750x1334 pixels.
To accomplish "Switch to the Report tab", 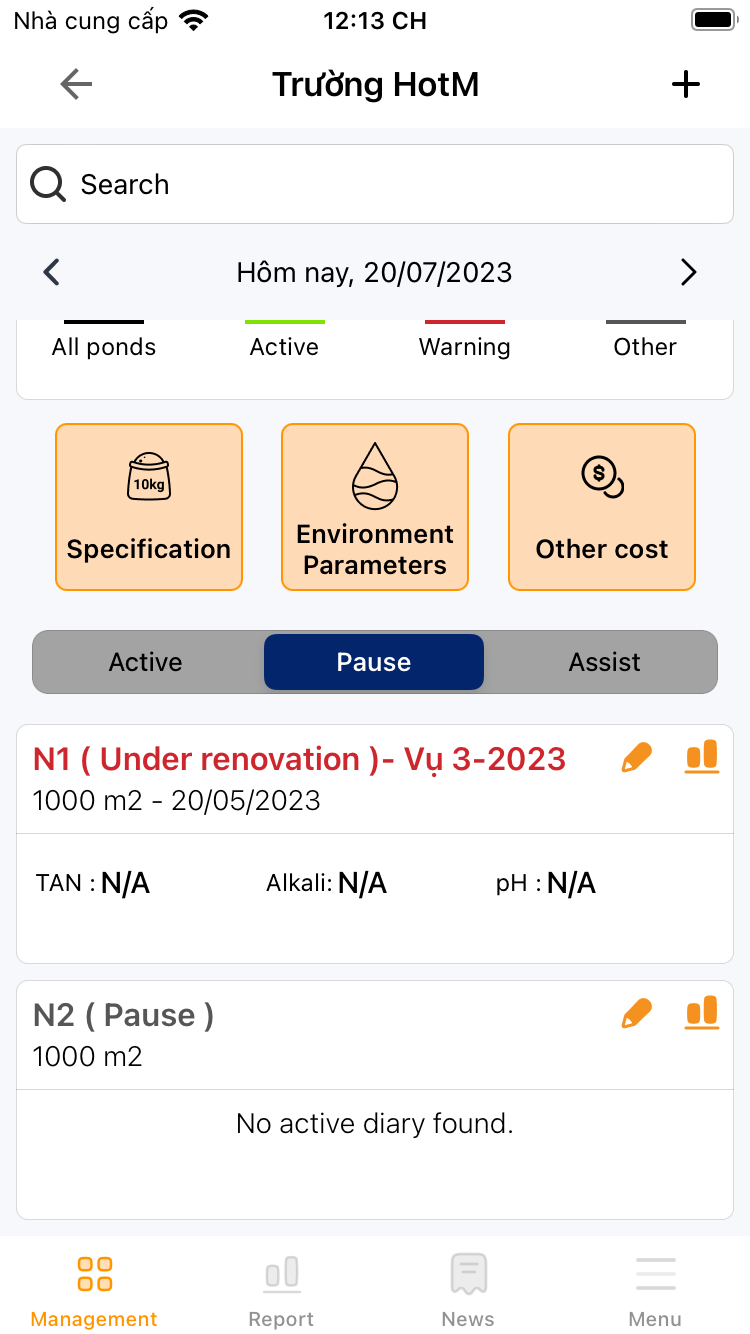I will pos(281,1290).
